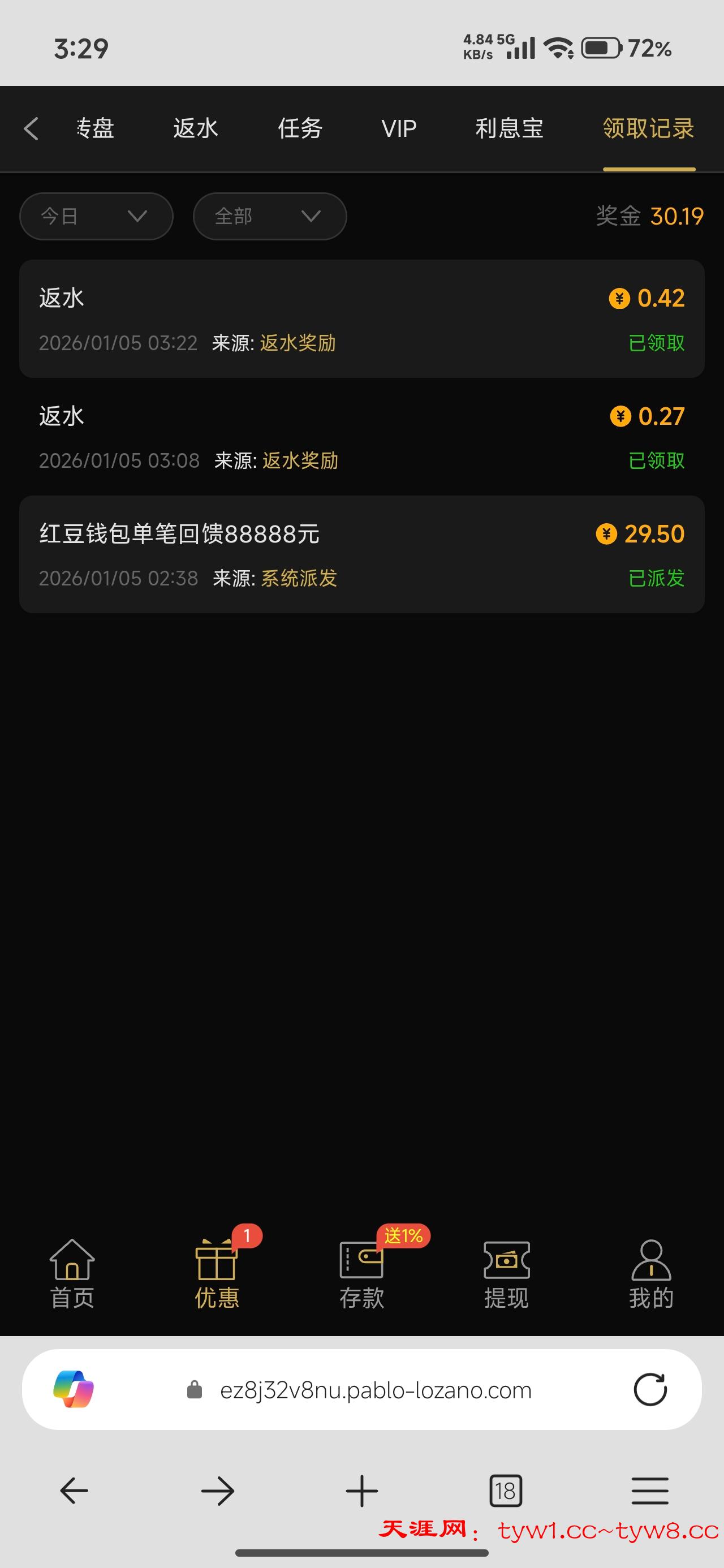Expand the 今日 date filter dropdown
The width and height of the screenshot is (724, 1568).
tap(96, 216)
